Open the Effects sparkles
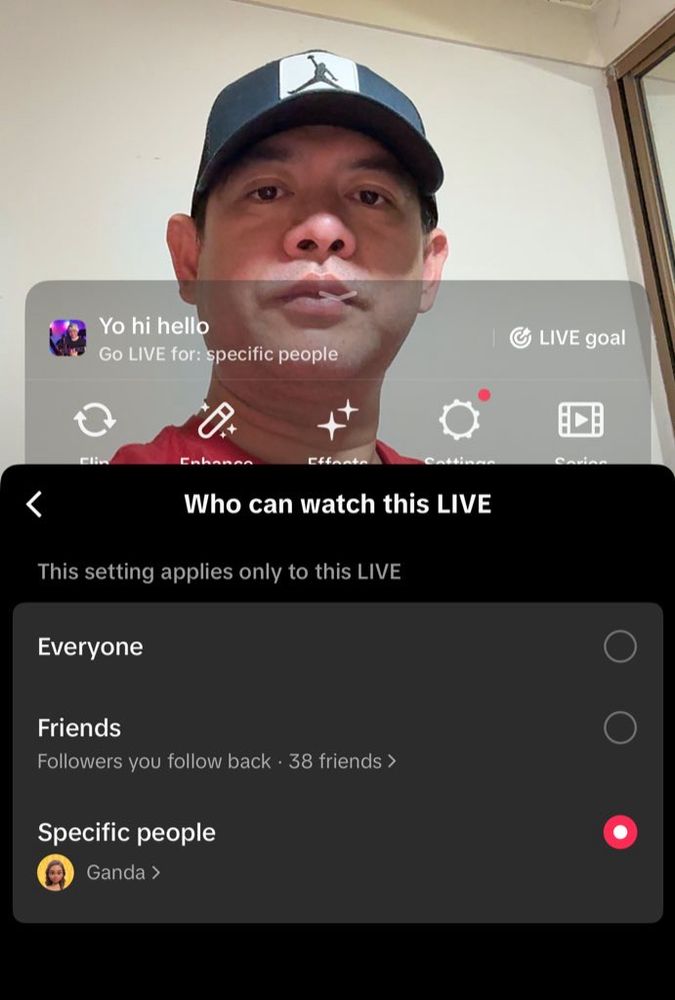This screenshot has width=675, height=1000. coord(336,422)
